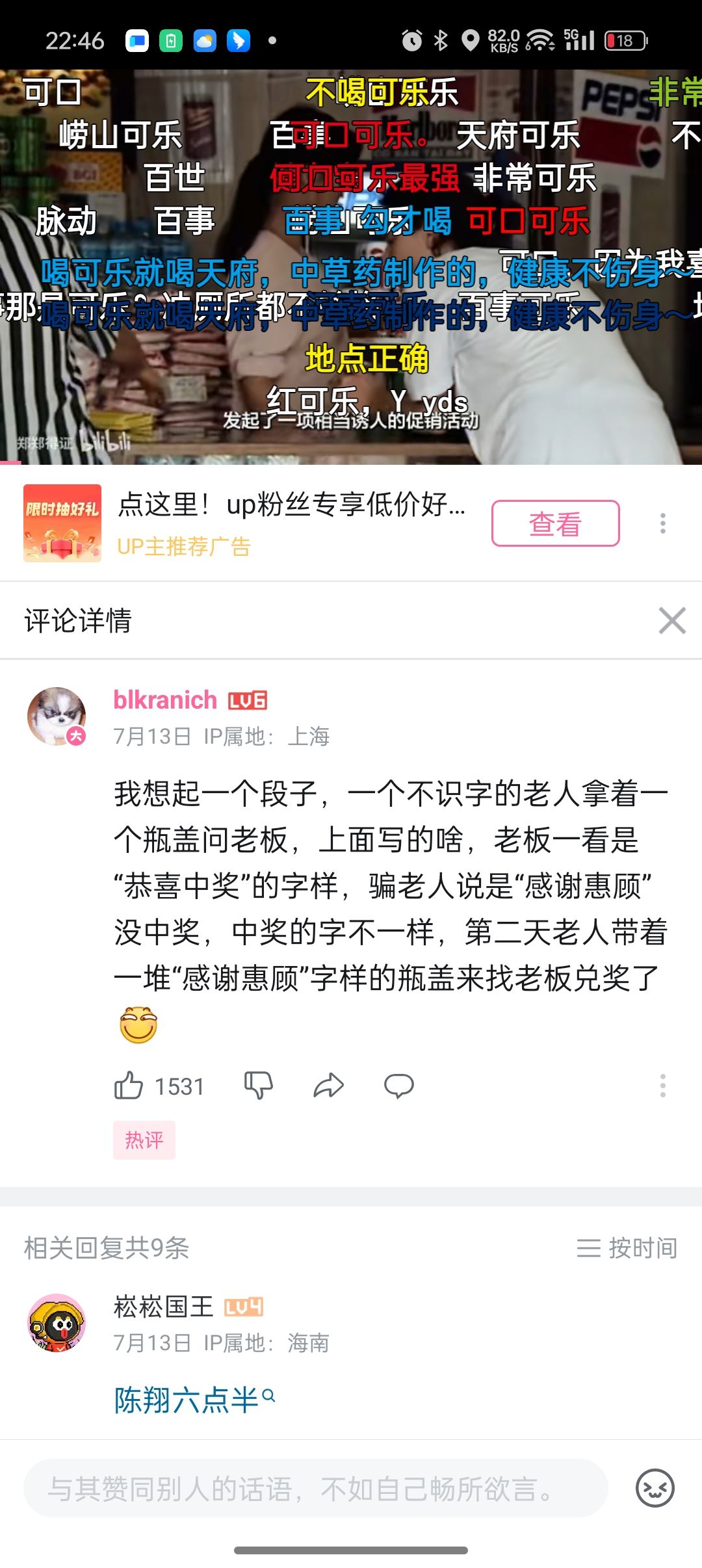702x1568 pixels.
Task: Tap the video player to show controls
Action: click(x=351, y=267)
